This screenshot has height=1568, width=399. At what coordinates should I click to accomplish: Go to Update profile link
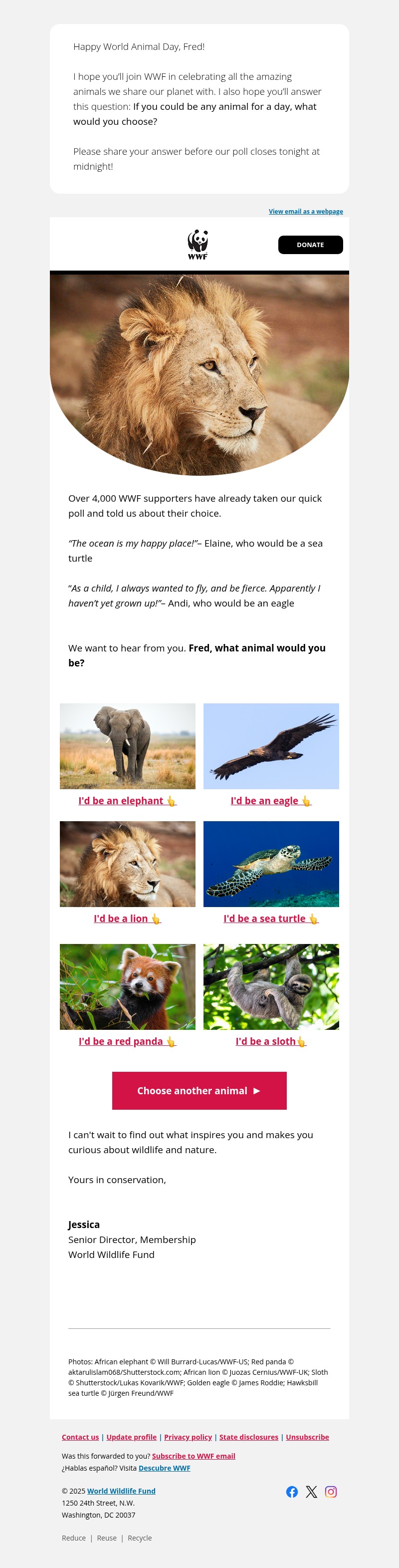point(131,1437)
